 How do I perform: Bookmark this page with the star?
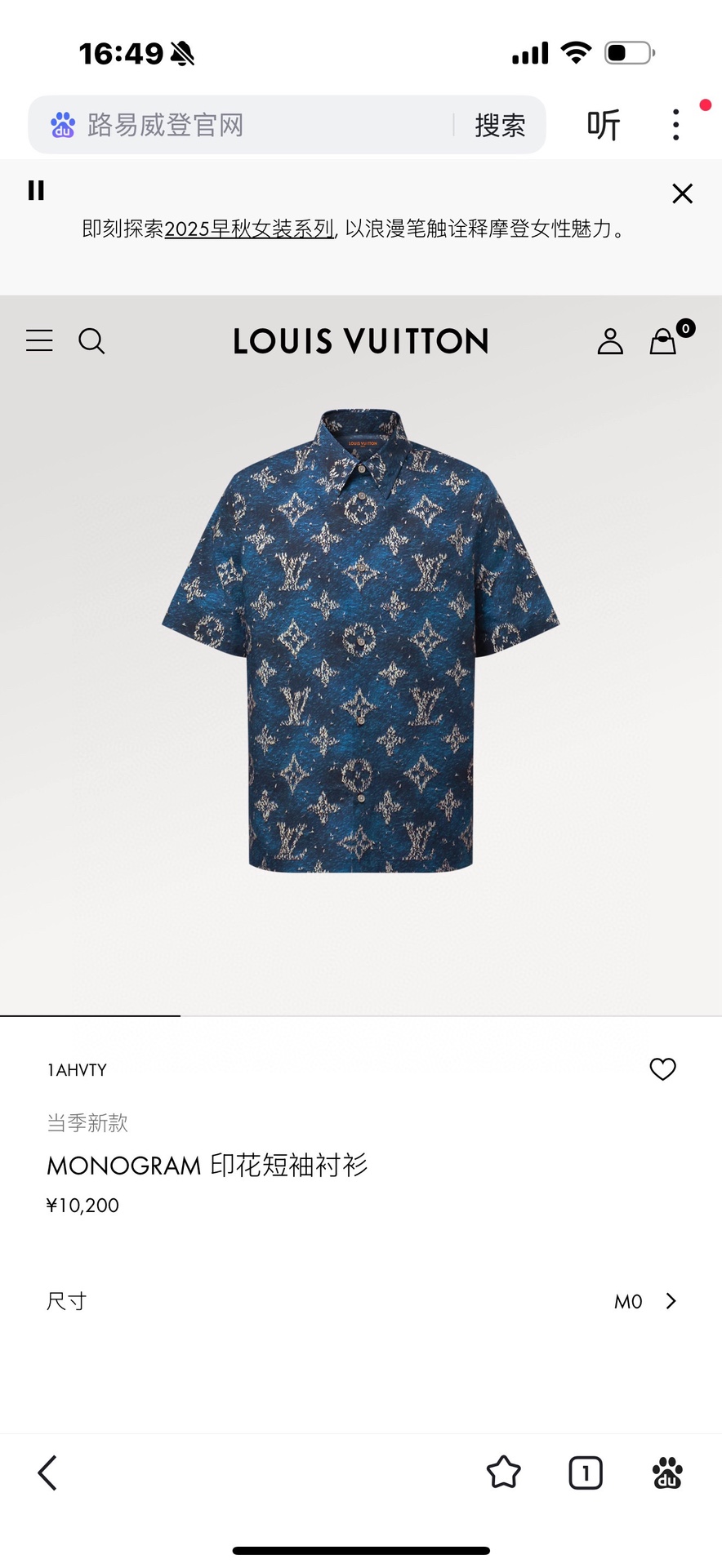point(503,1472)
